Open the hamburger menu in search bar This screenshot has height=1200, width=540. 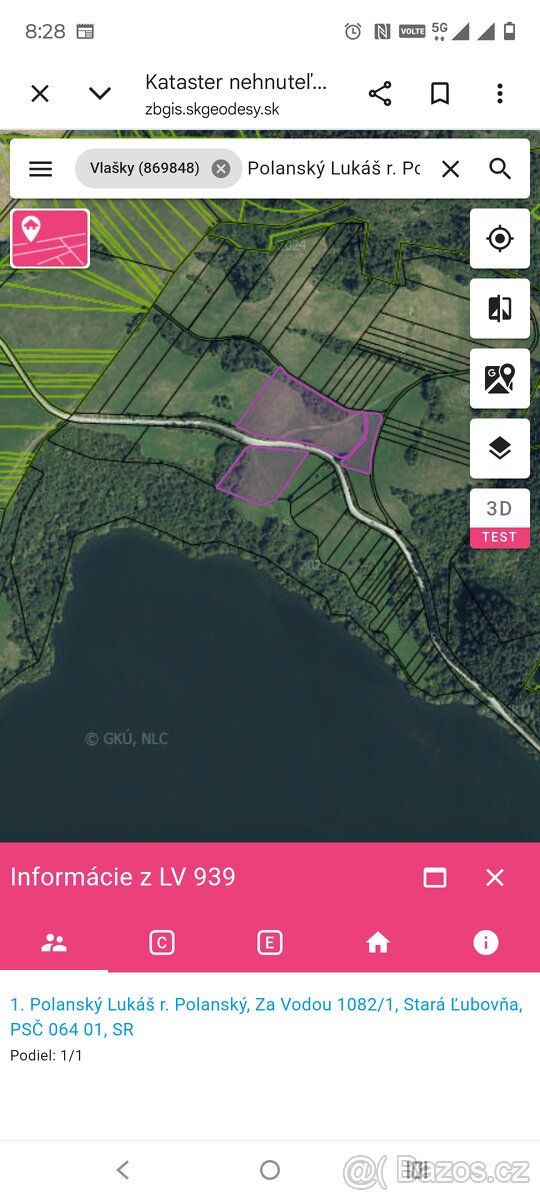[40, 169]
